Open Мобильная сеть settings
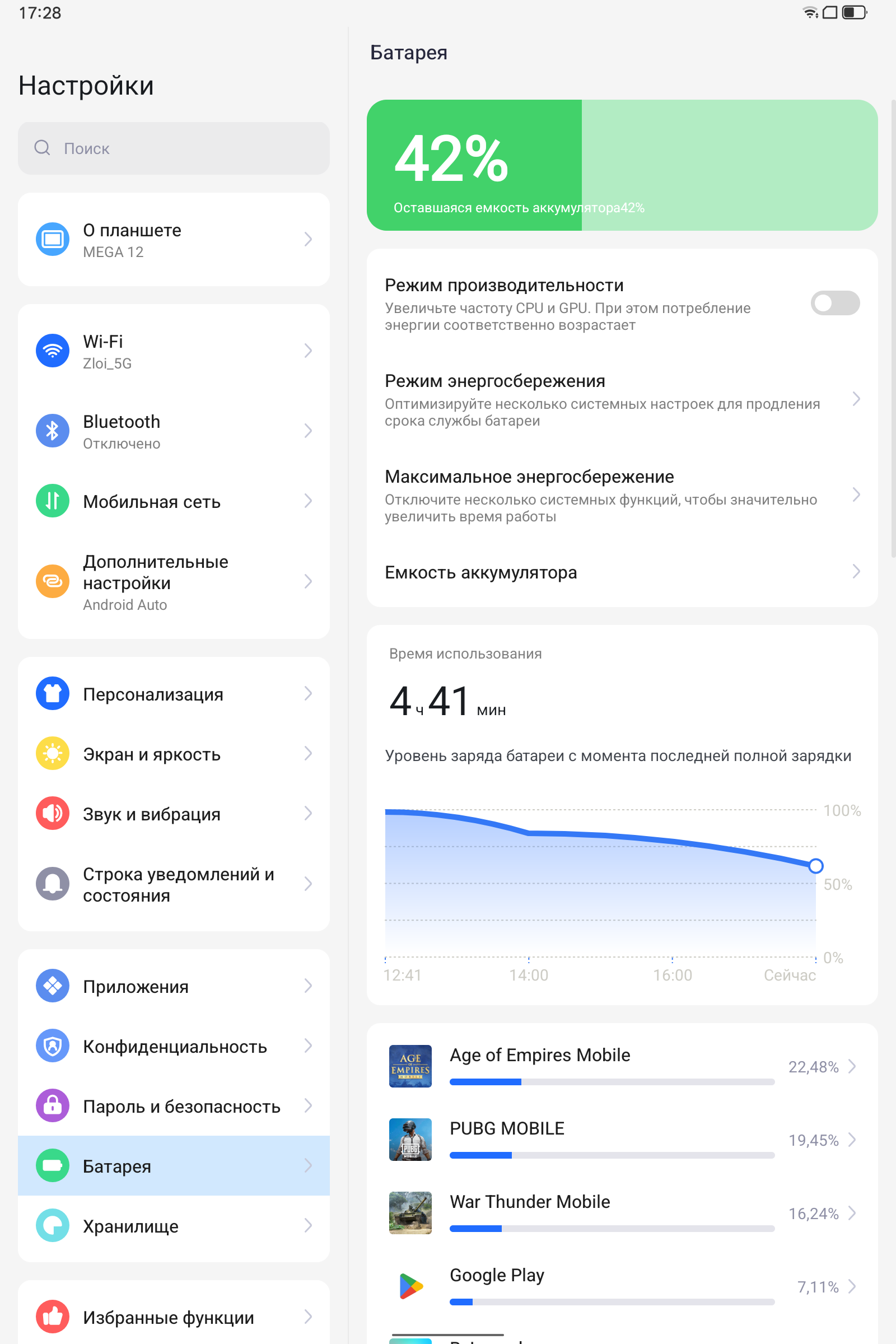 [x=173, y=502]
